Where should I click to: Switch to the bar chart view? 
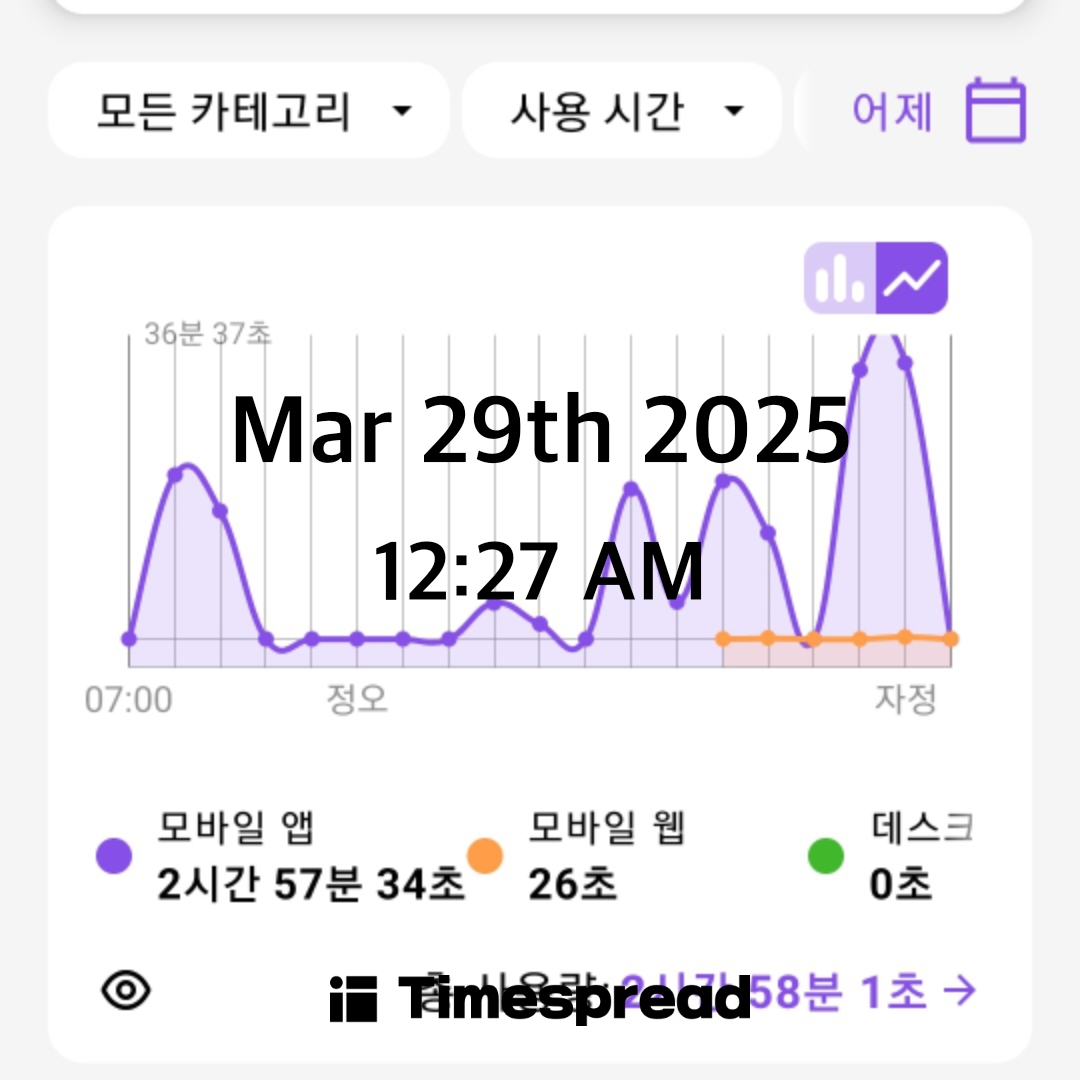(x=840, y=278)
